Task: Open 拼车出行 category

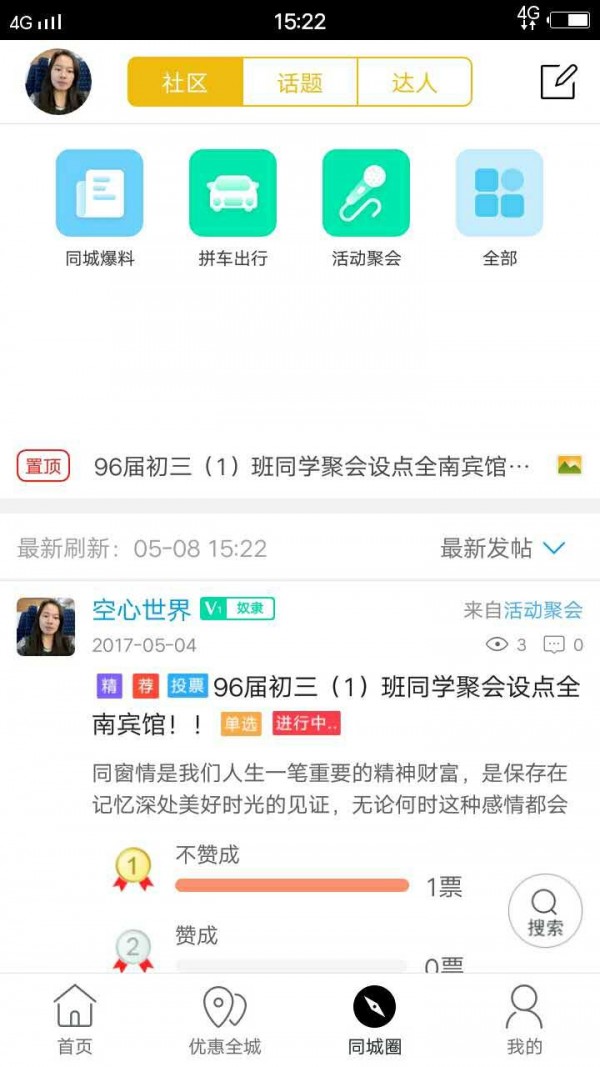Action: [232, 208]
